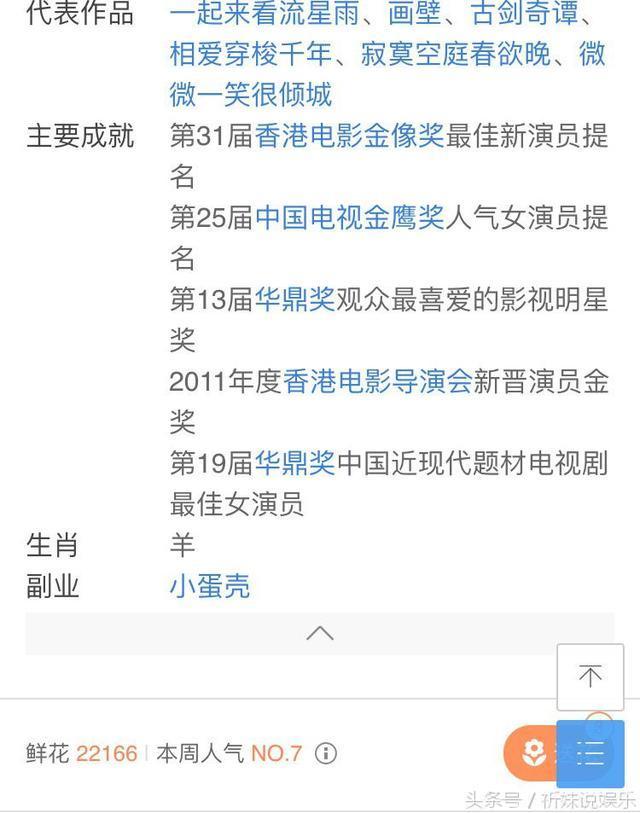
Task: Tap the back-to-top arrow button
Action: tap(590, 677)
